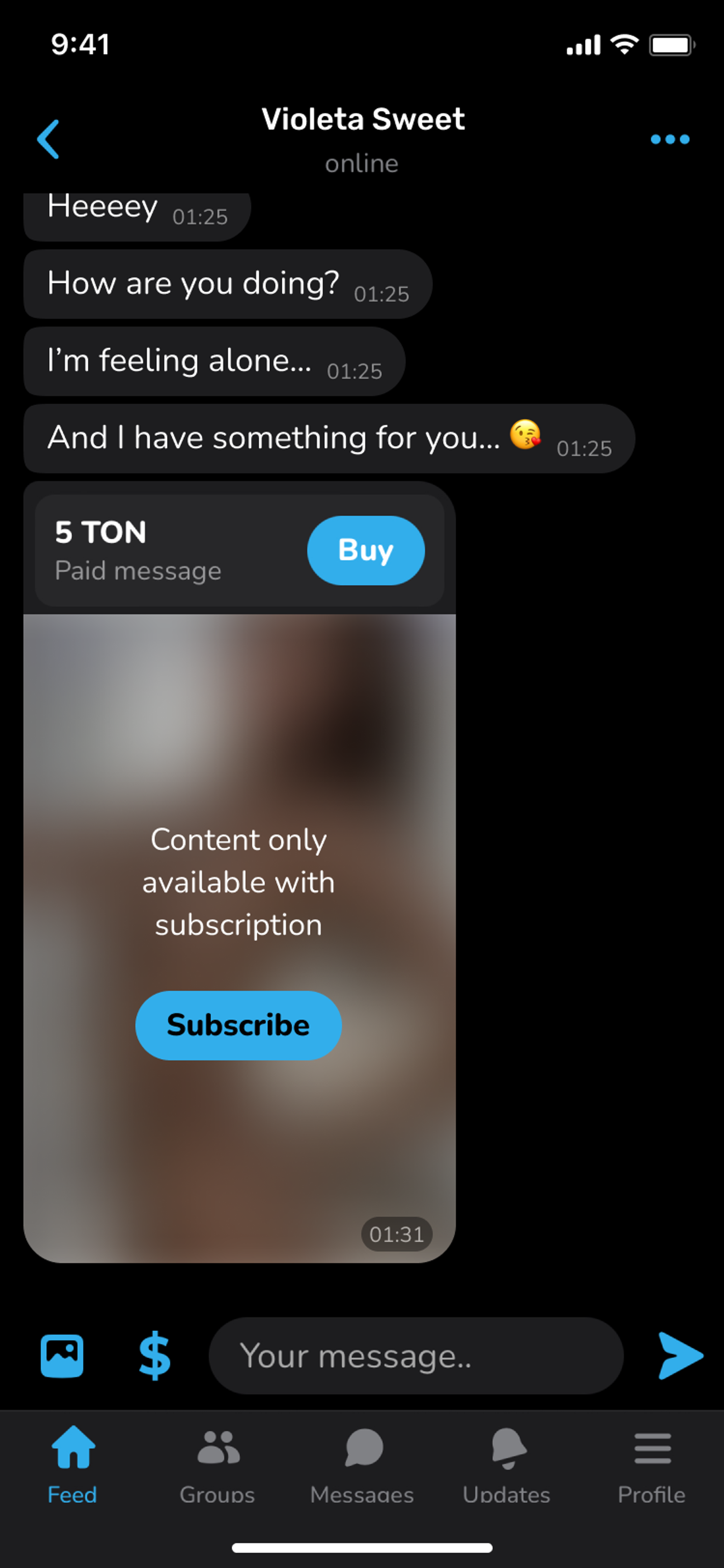Subscribe to unlock the blurred content
Screen dimensions: 724x1568
pos(238,1025)
